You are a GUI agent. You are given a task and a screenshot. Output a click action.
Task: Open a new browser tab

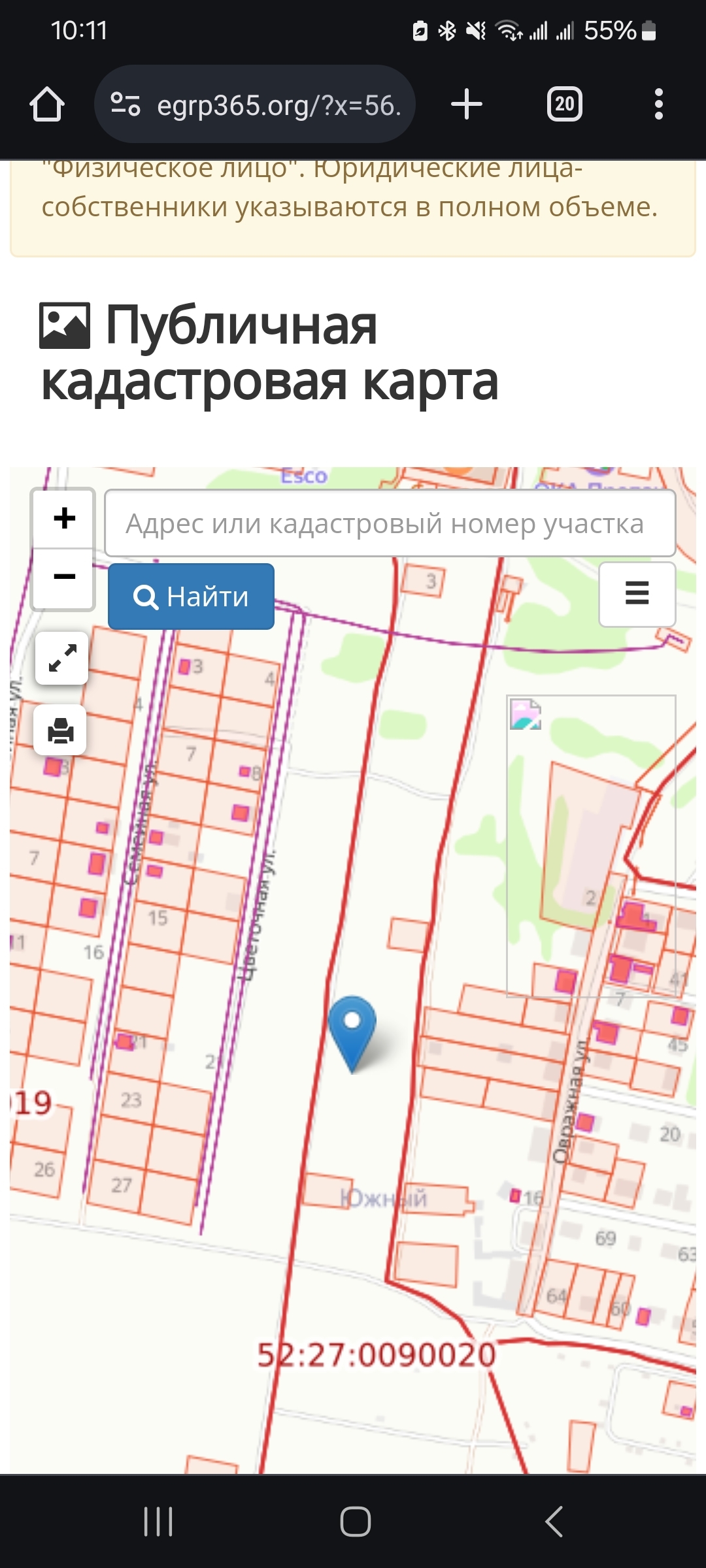coord(467,105)
